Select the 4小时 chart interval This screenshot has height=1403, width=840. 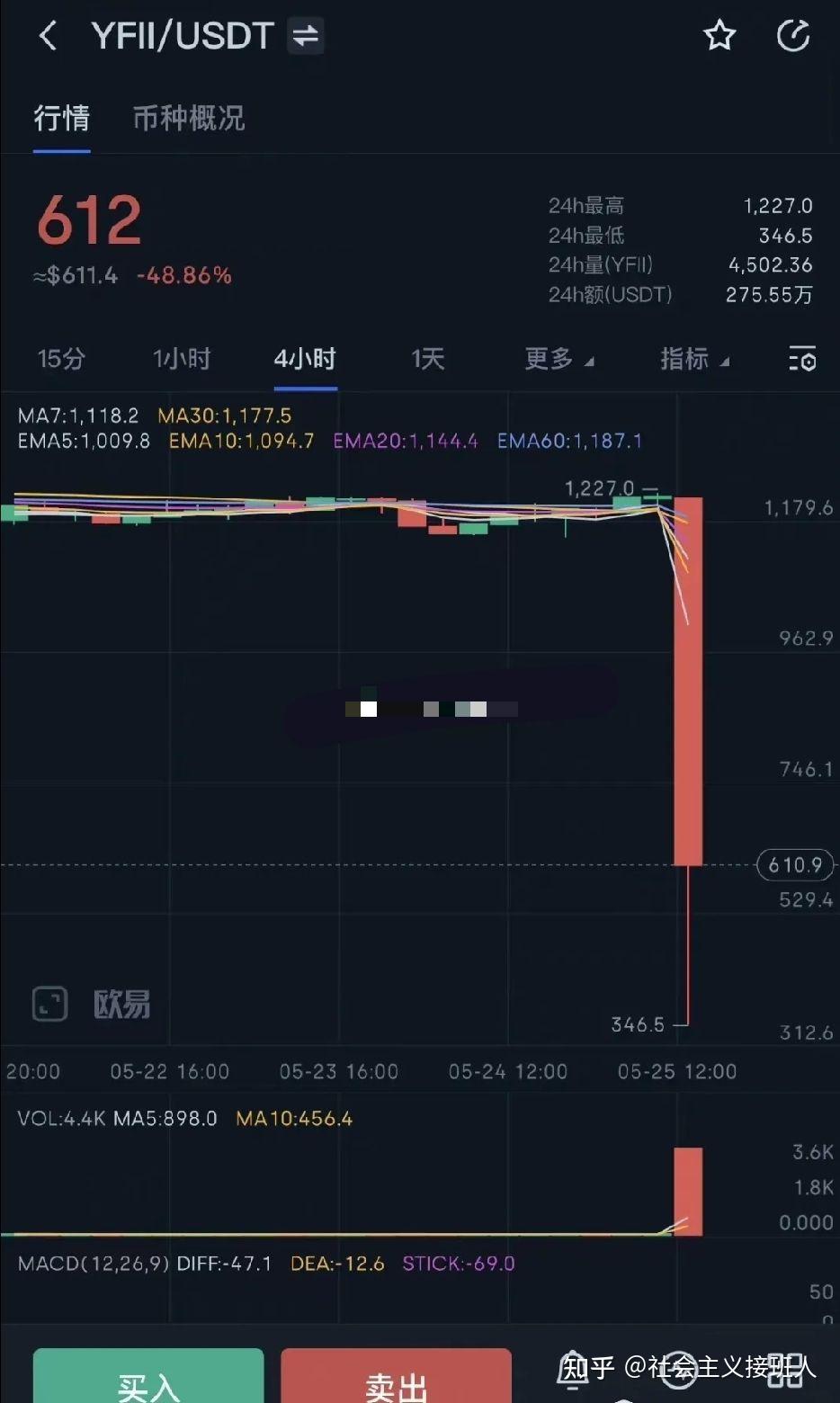click(305, 359)
